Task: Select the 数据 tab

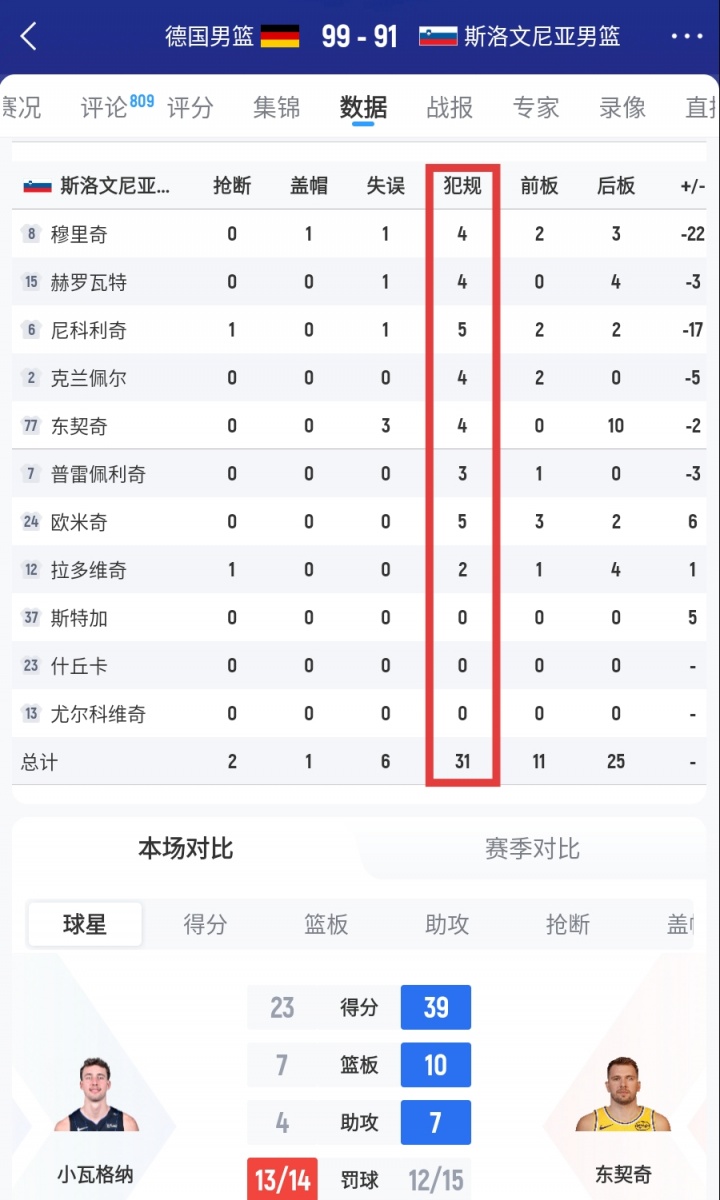Action: click(363, 107)
